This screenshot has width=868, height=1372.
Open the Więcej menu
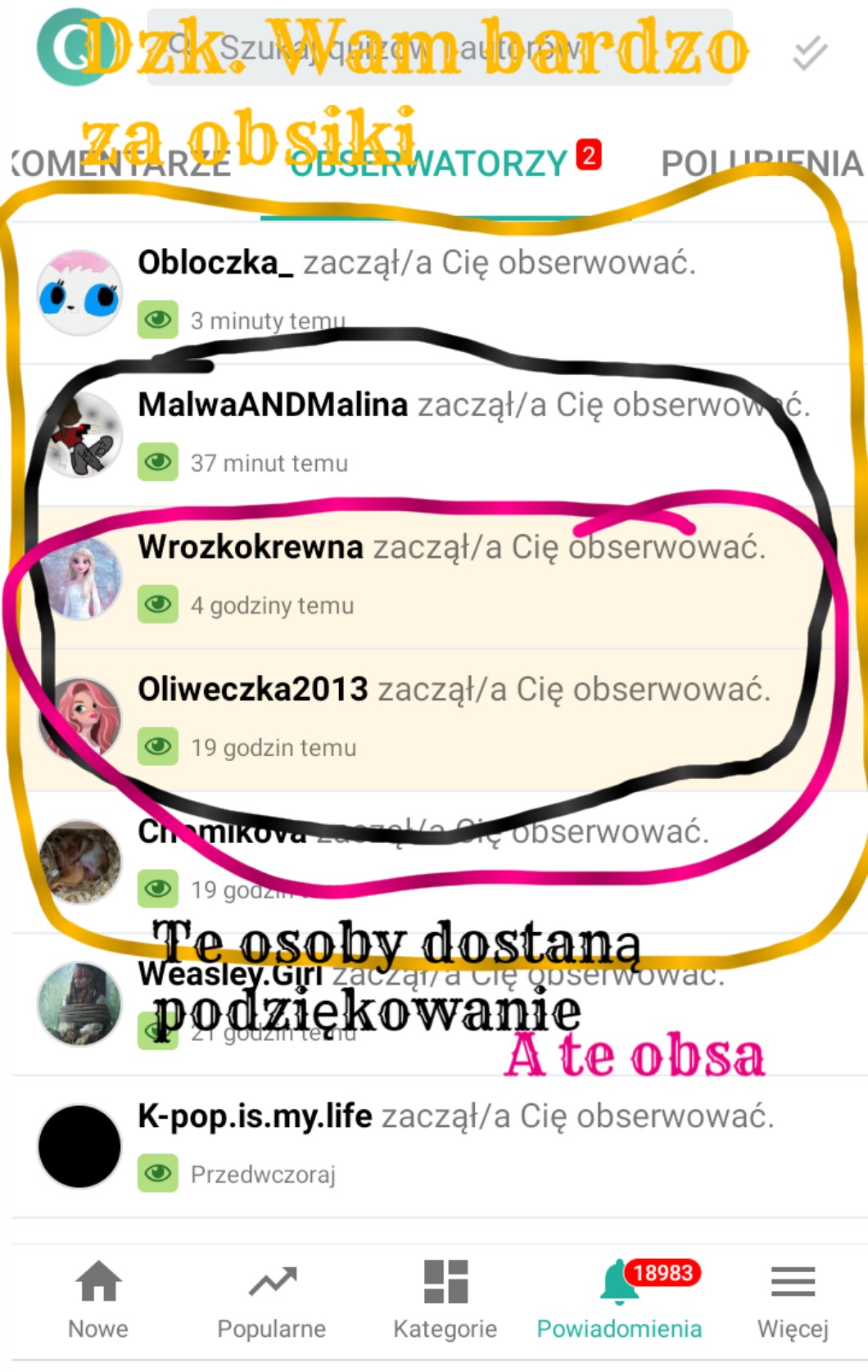coord(793,1299)
